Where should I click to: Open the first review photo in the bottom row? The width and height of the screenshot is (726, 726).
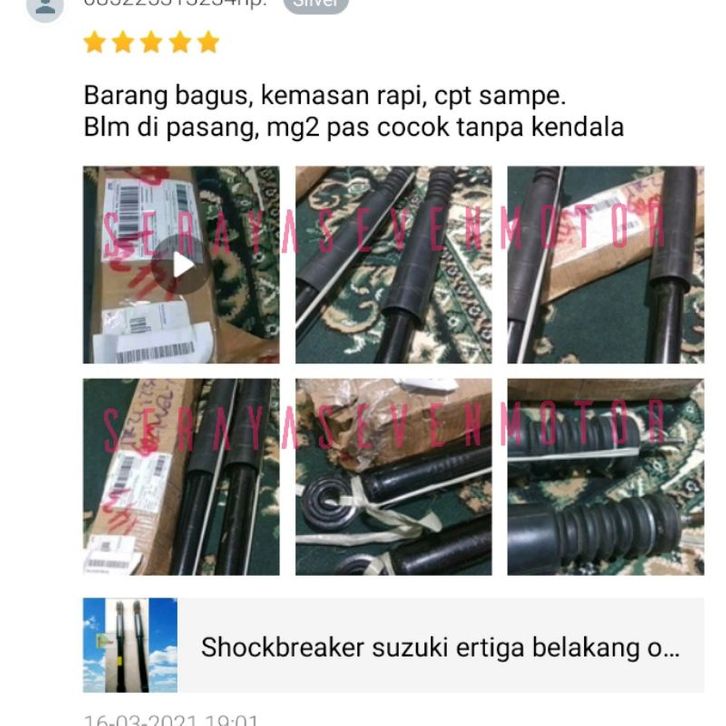[181, 476]
